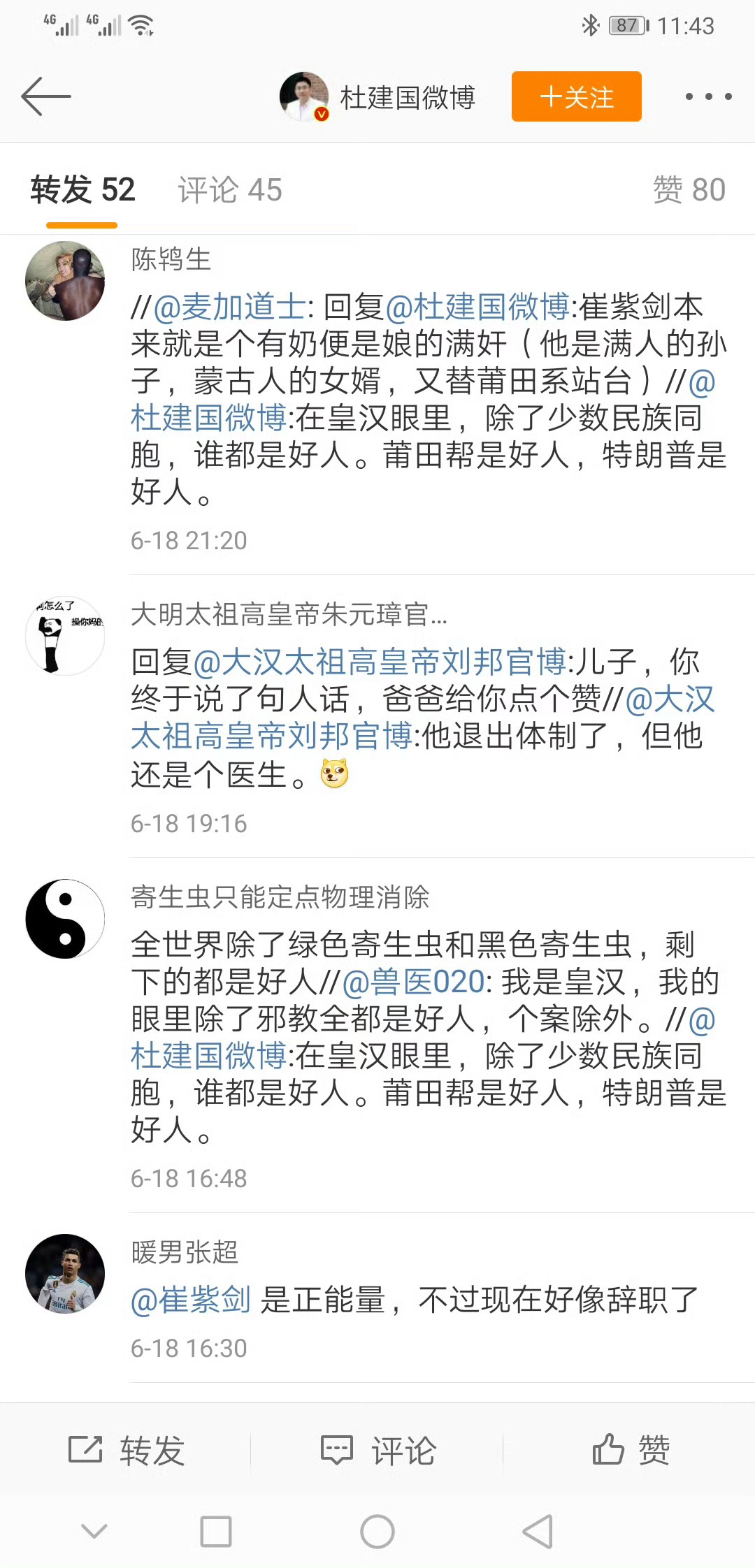The width and height of the screenshot is (755, 1568).
Task: Tap 陈鸨生's profile avatar
Action: (x=64, y=282)
